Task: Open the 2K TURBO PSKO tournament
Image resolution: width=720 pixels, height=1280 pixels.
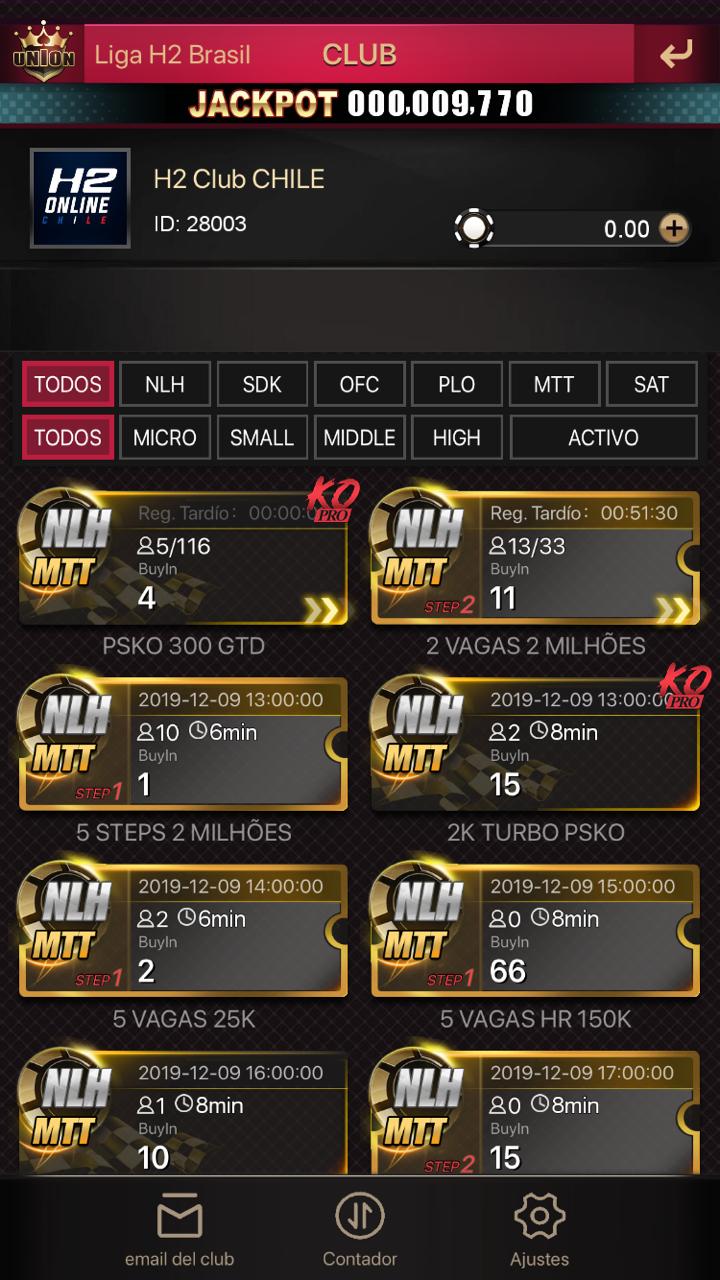Action: [x=535, y=746]
